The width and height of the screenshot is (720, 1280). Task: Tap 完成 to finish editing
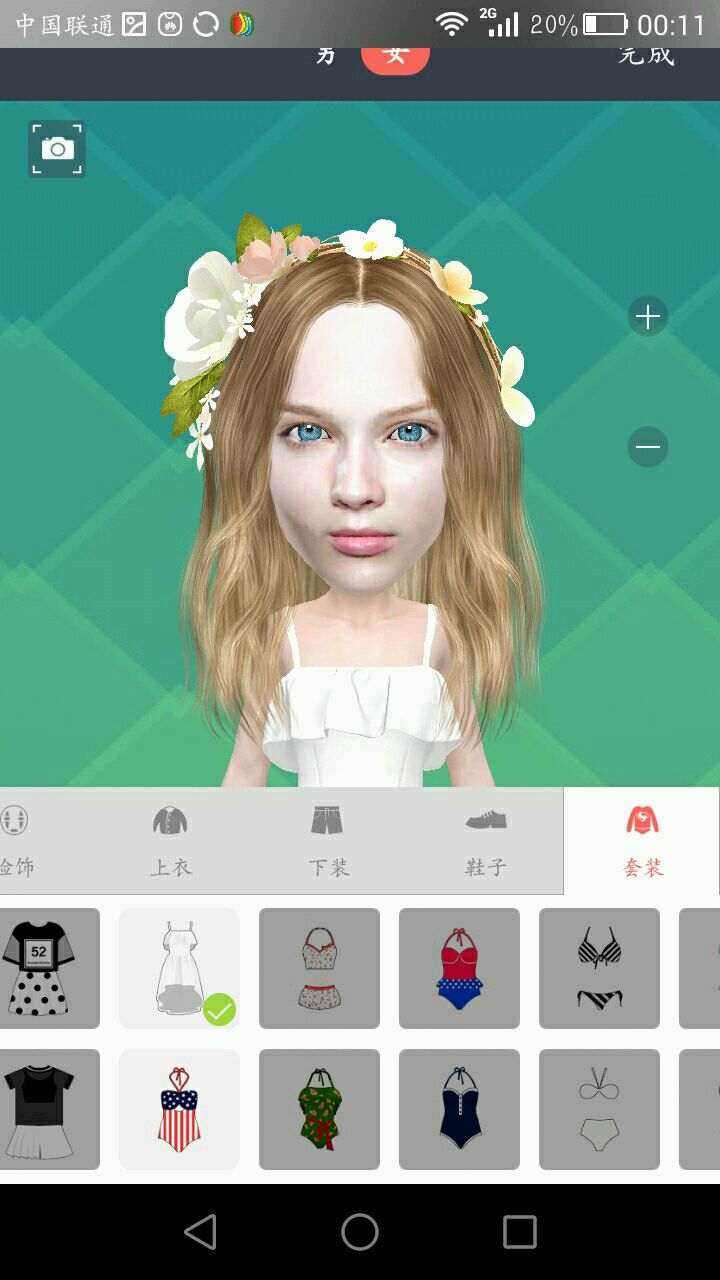[x=646, y=54]
